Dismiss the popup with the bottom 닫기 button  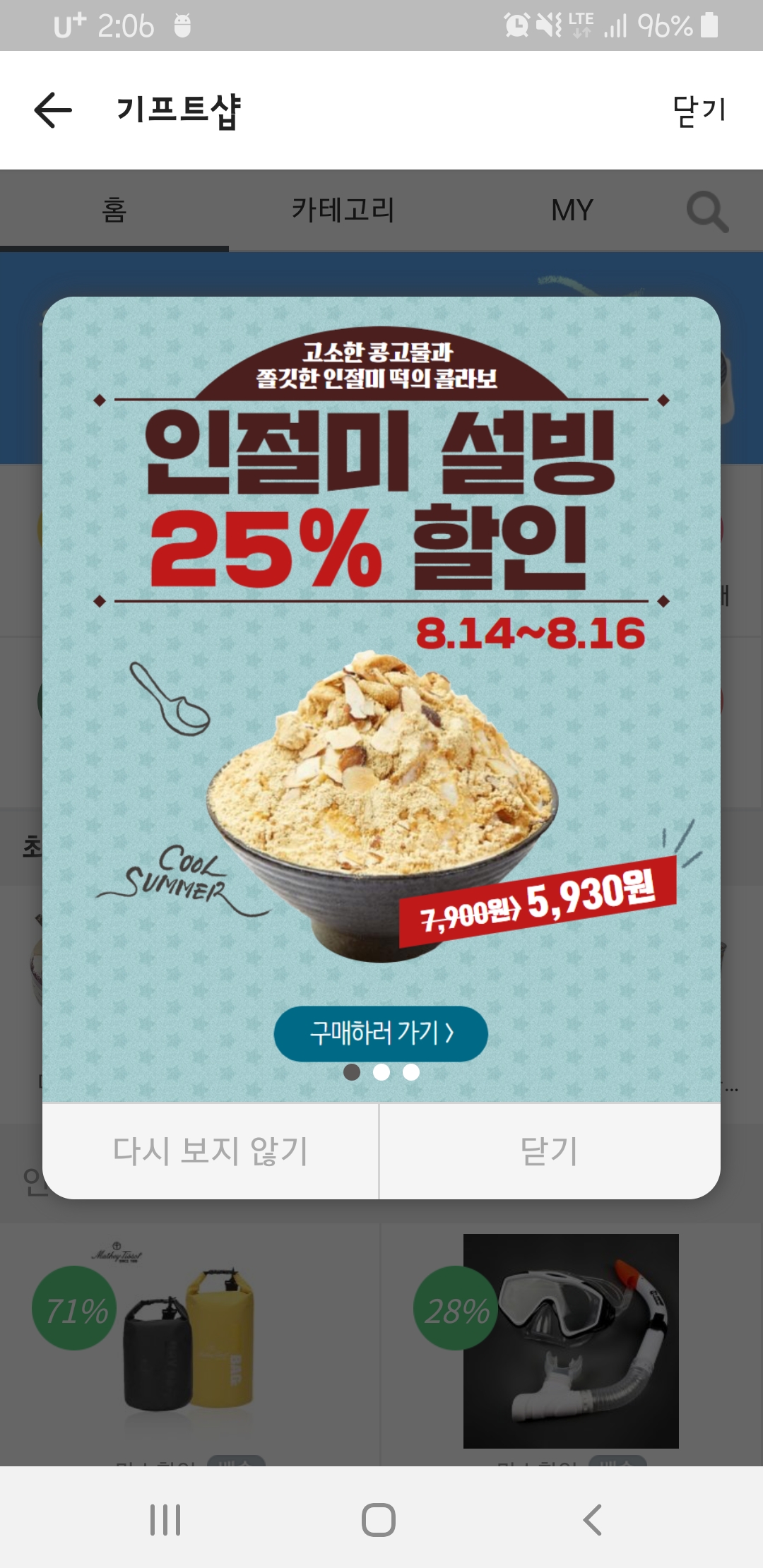tap(550, 1151)
